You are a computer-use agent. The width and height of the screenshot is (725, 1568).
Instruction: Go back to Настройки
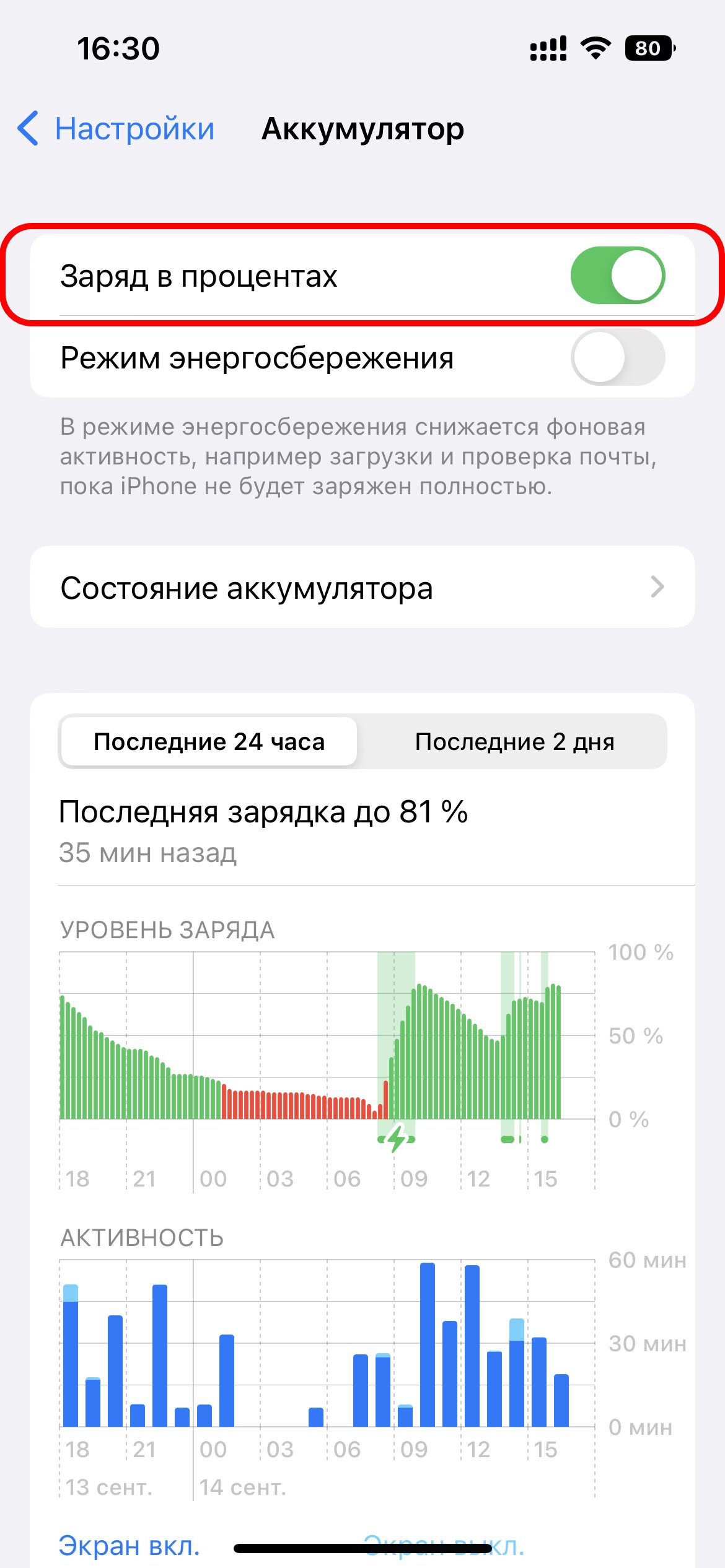point(116,129)
